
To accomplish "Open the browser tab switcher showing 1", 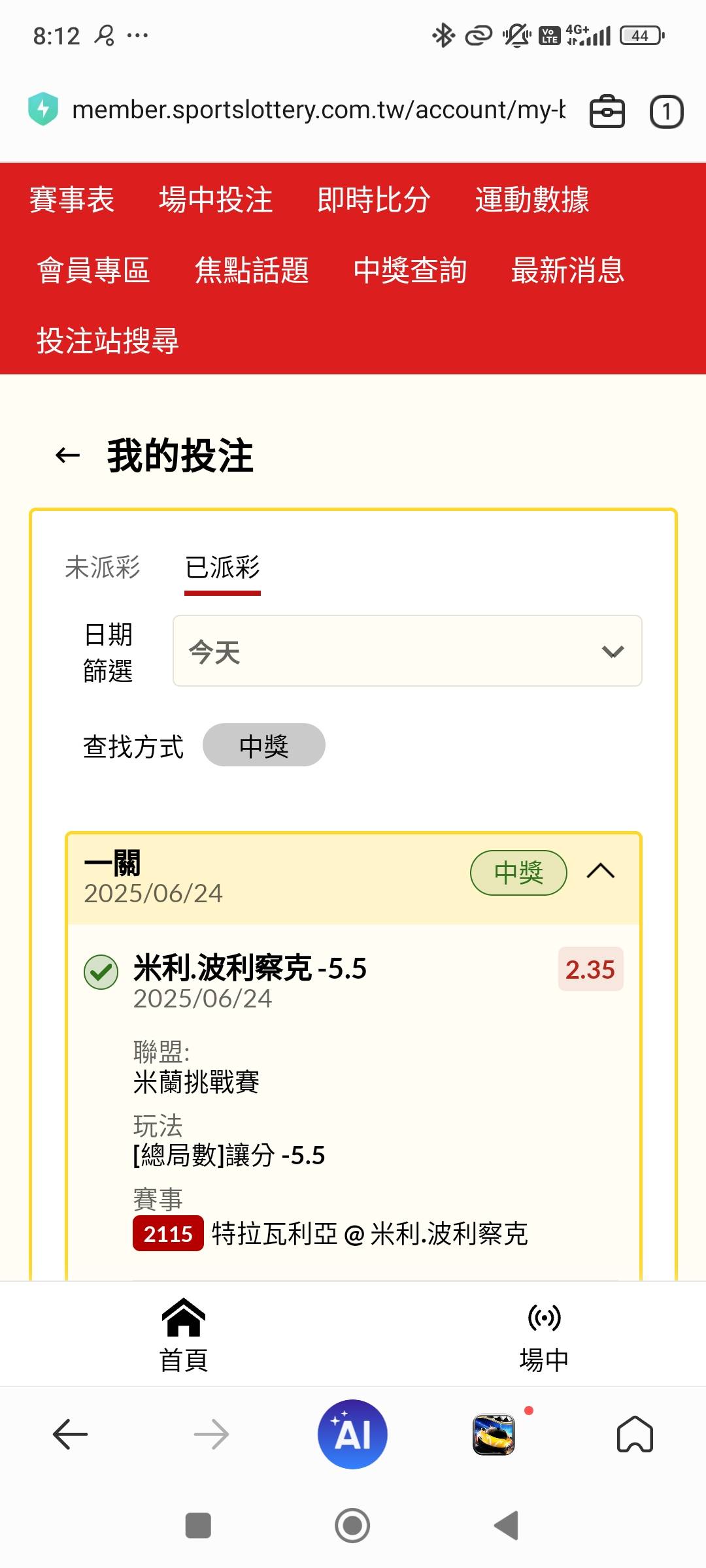I will (666, 112).
